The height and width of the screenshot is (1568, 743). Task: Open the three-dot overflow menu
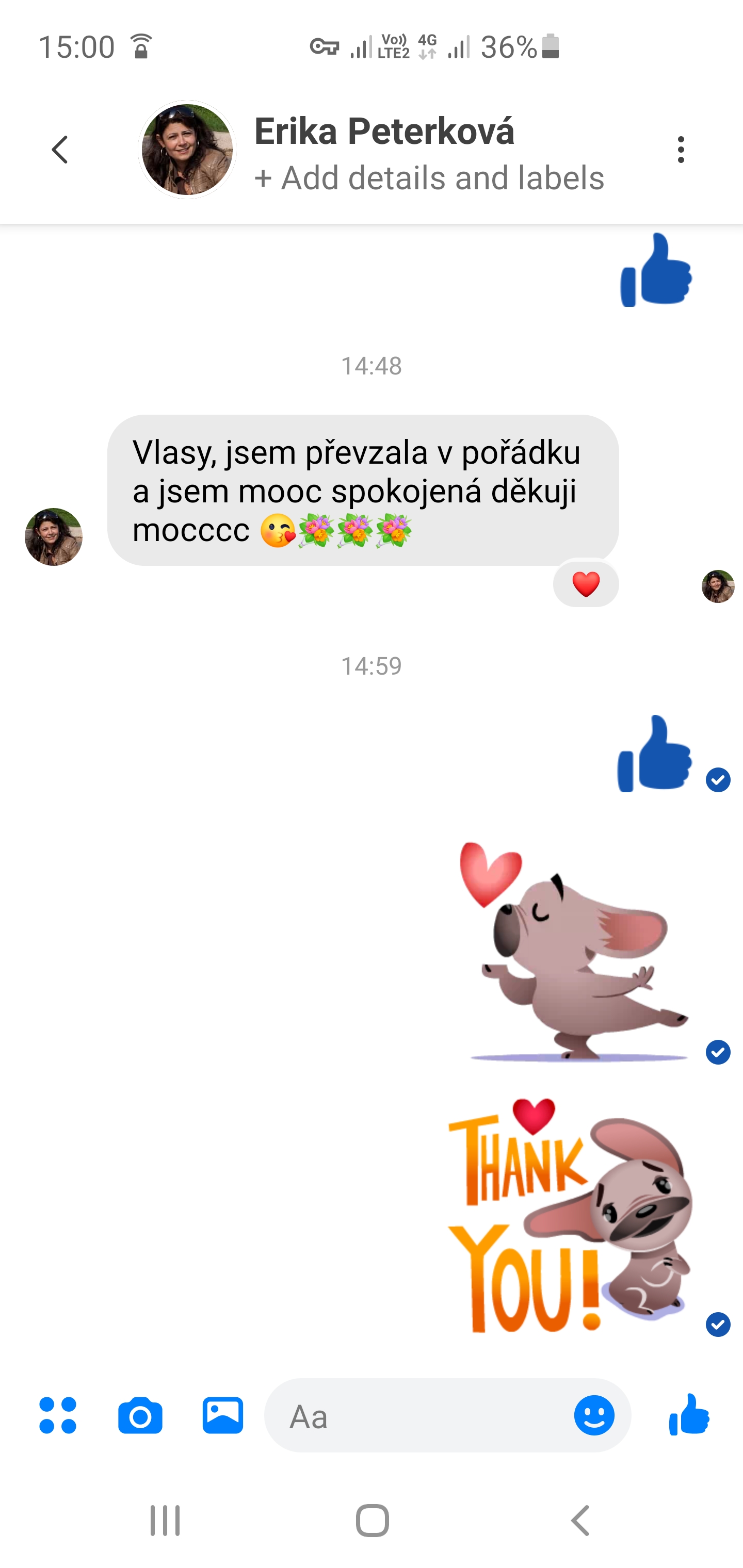680,150
